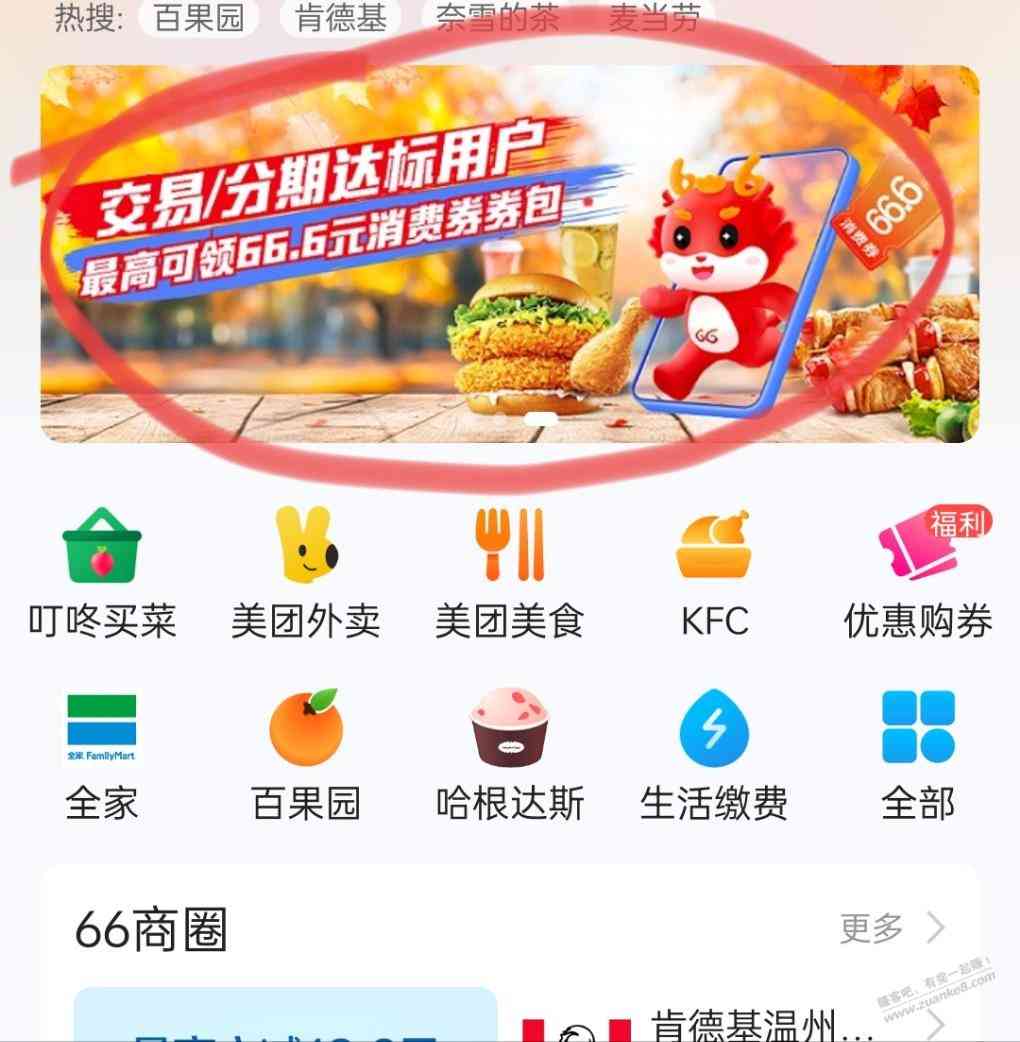Open 优惠购券 welfare coupons
Screen dimensions: 1020x1042
pyautogui.click(x=918, y=575)
